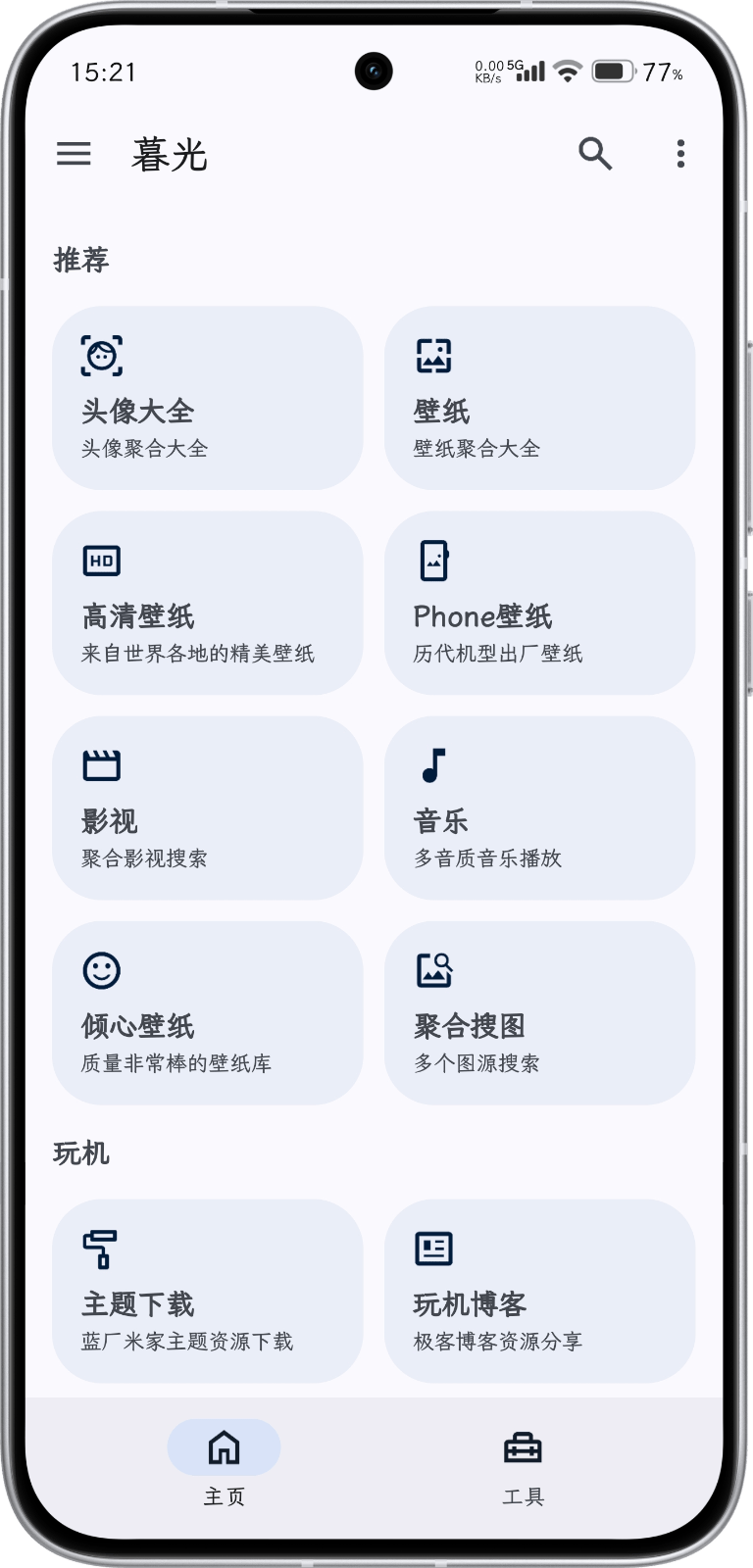The image size is (753, 1568).
Task: Switch to the 工具 tab
Action: pyautogui.click(x=523, y=1462)
